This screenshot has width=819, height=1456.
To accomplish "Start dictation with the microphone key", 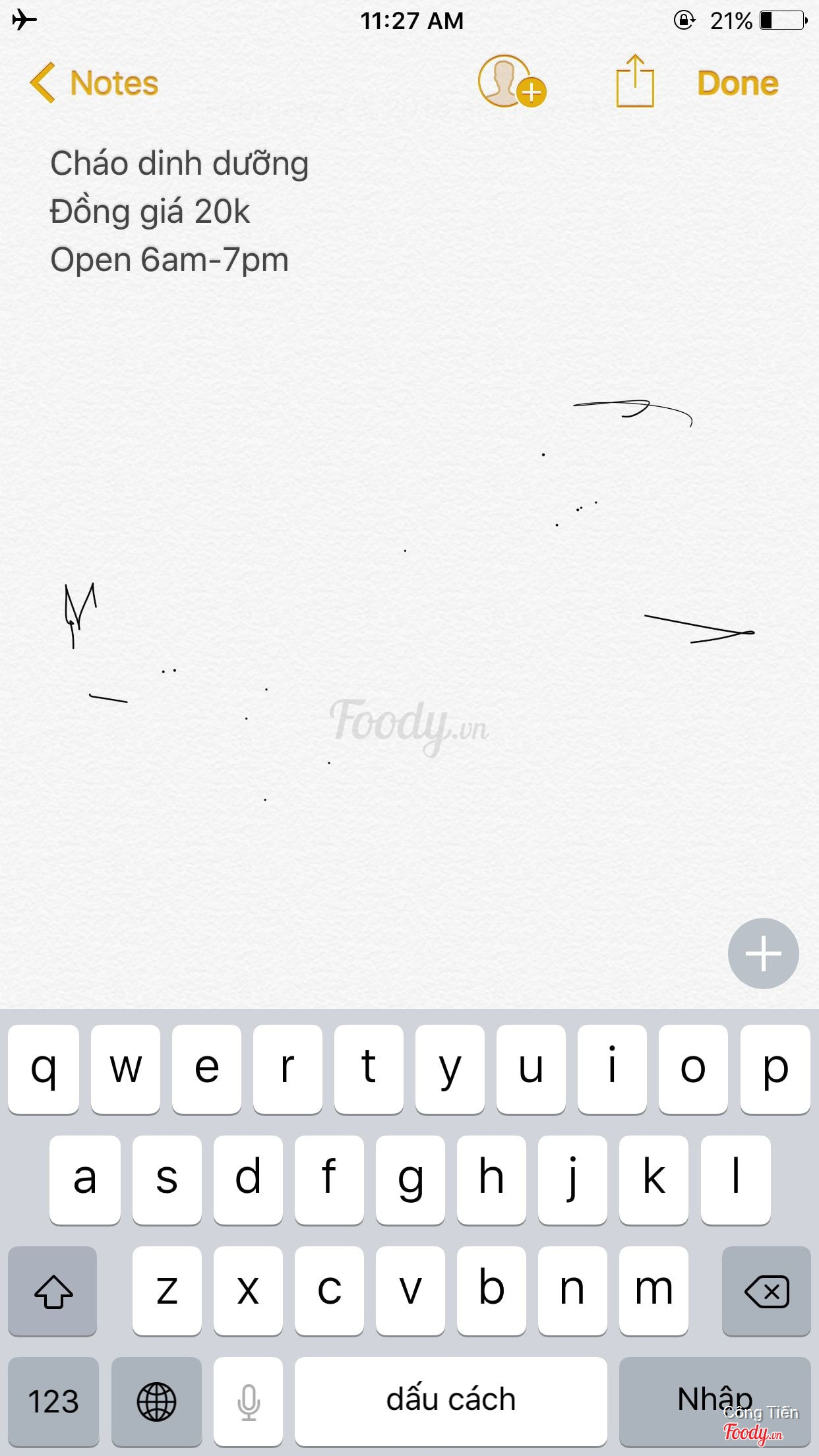I will [249, 1400].
